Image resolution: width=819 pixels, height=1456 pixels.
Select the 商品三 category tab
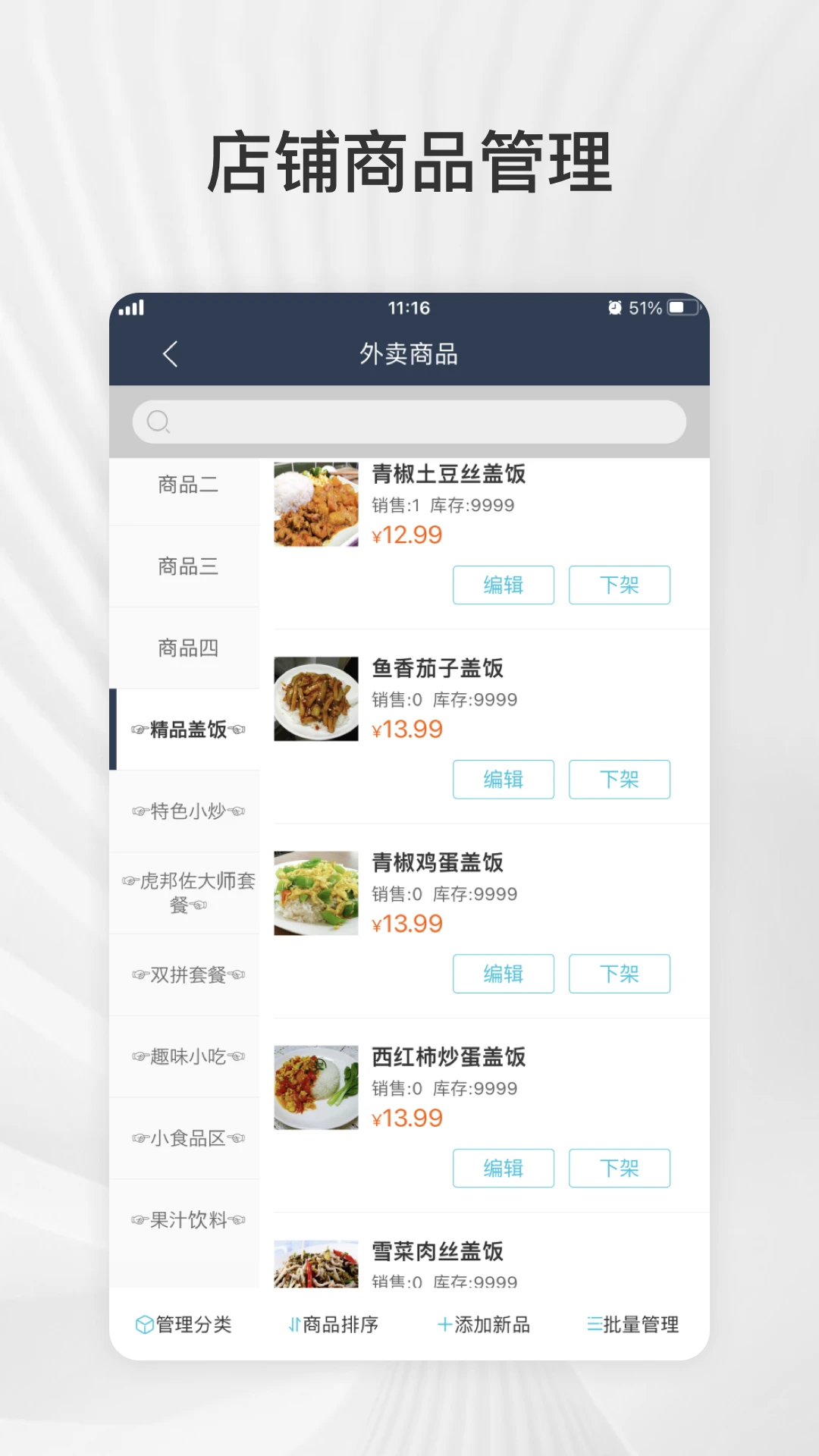187,567
